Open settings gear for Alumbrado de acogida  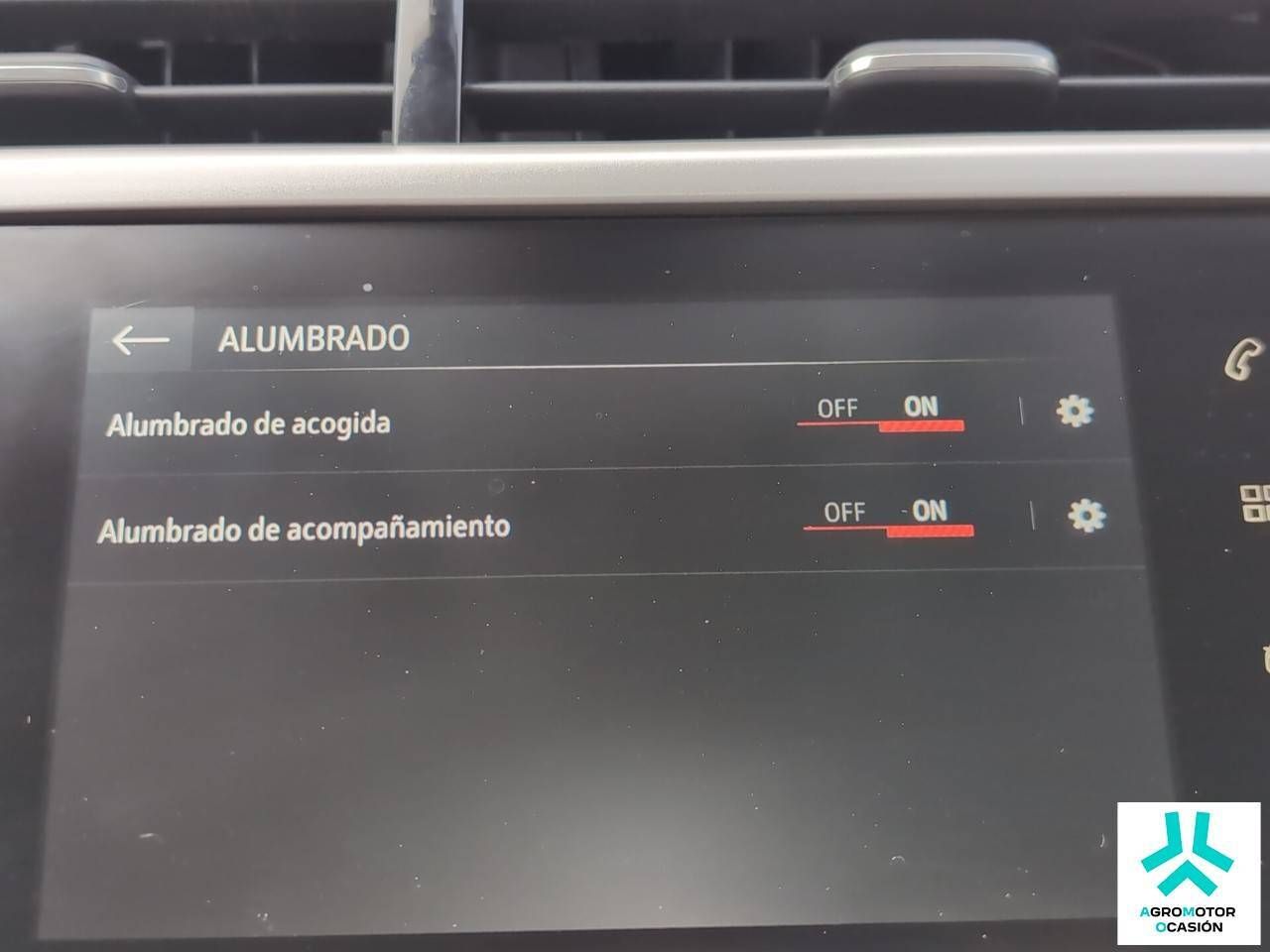pyautogui.click(x=1074, y=411)
